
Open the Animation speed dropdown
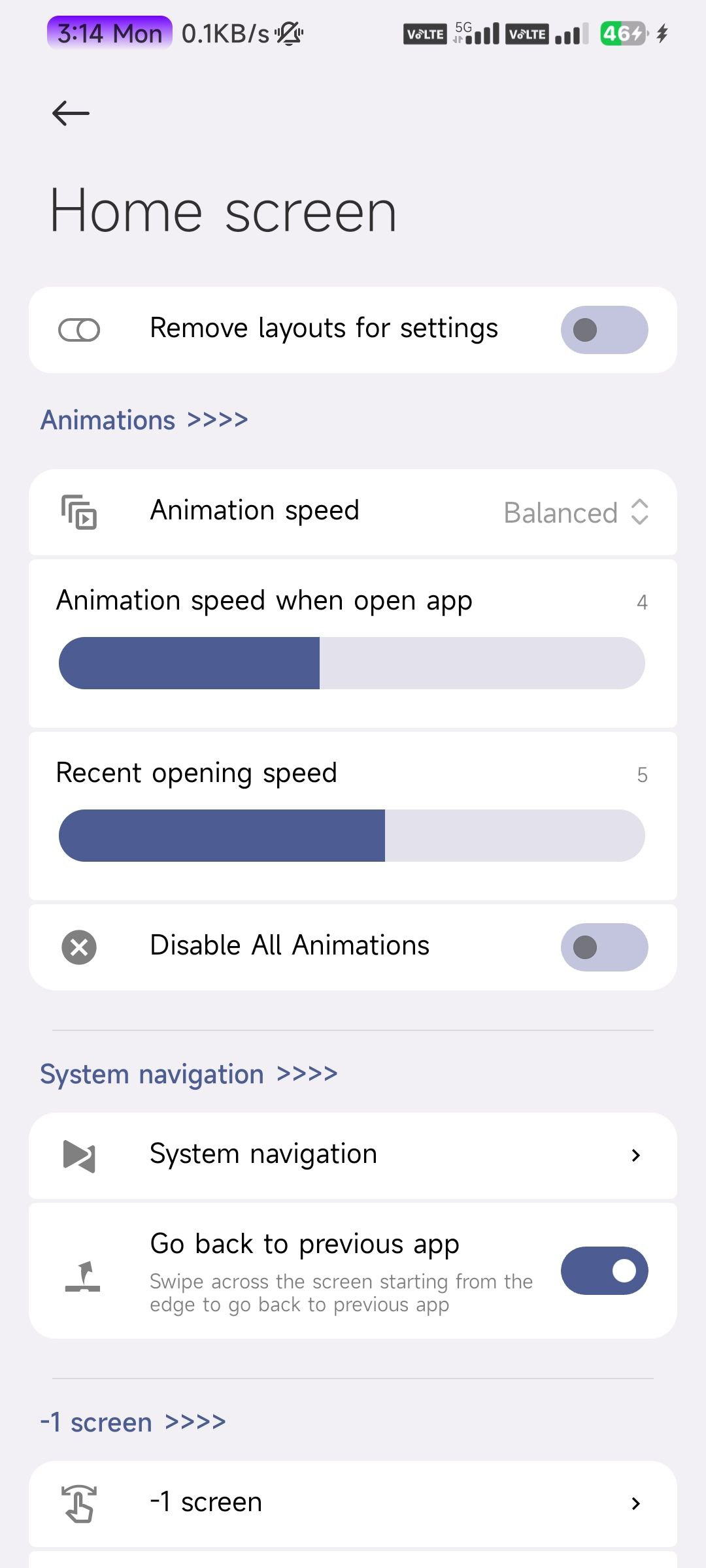[575, 513]
